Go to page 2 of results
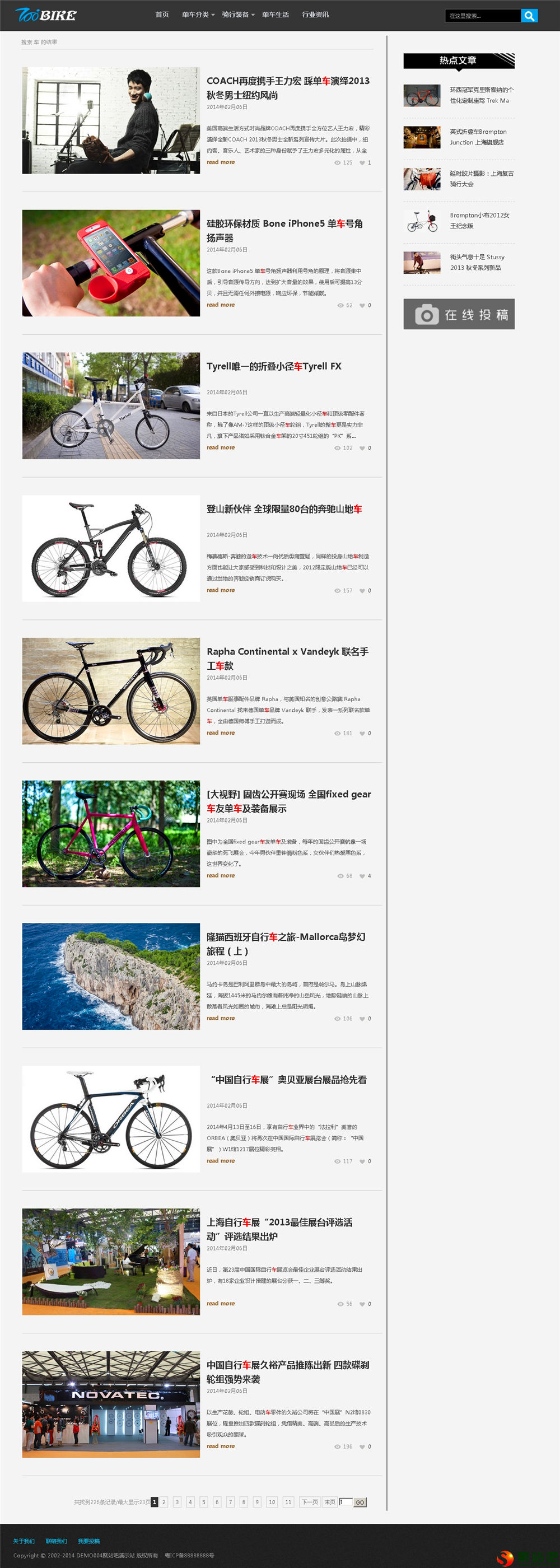 coord(164,1502)
